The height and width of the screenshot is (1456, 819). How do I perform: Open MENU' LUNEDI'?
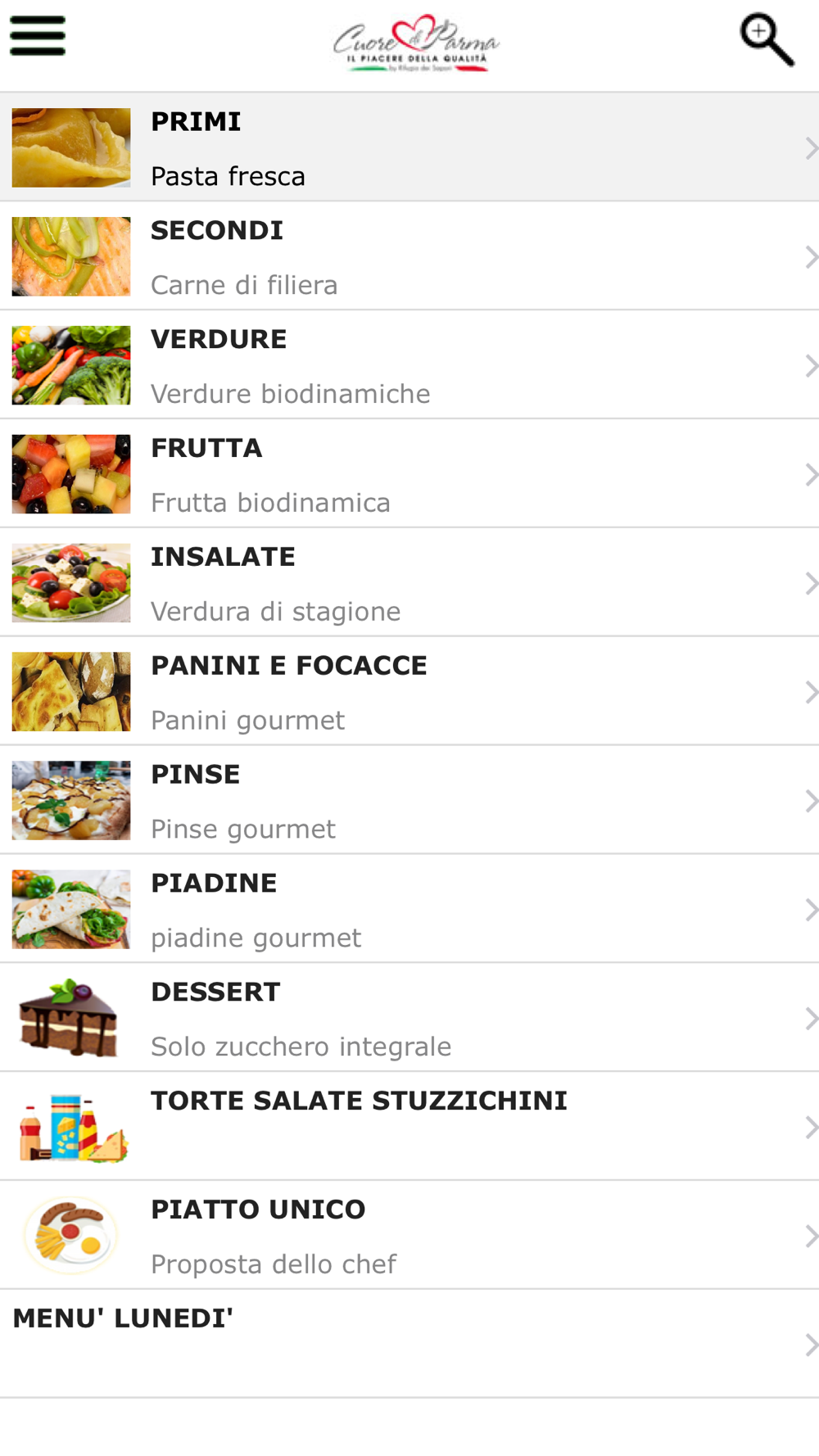click(x=409, y=1344)
